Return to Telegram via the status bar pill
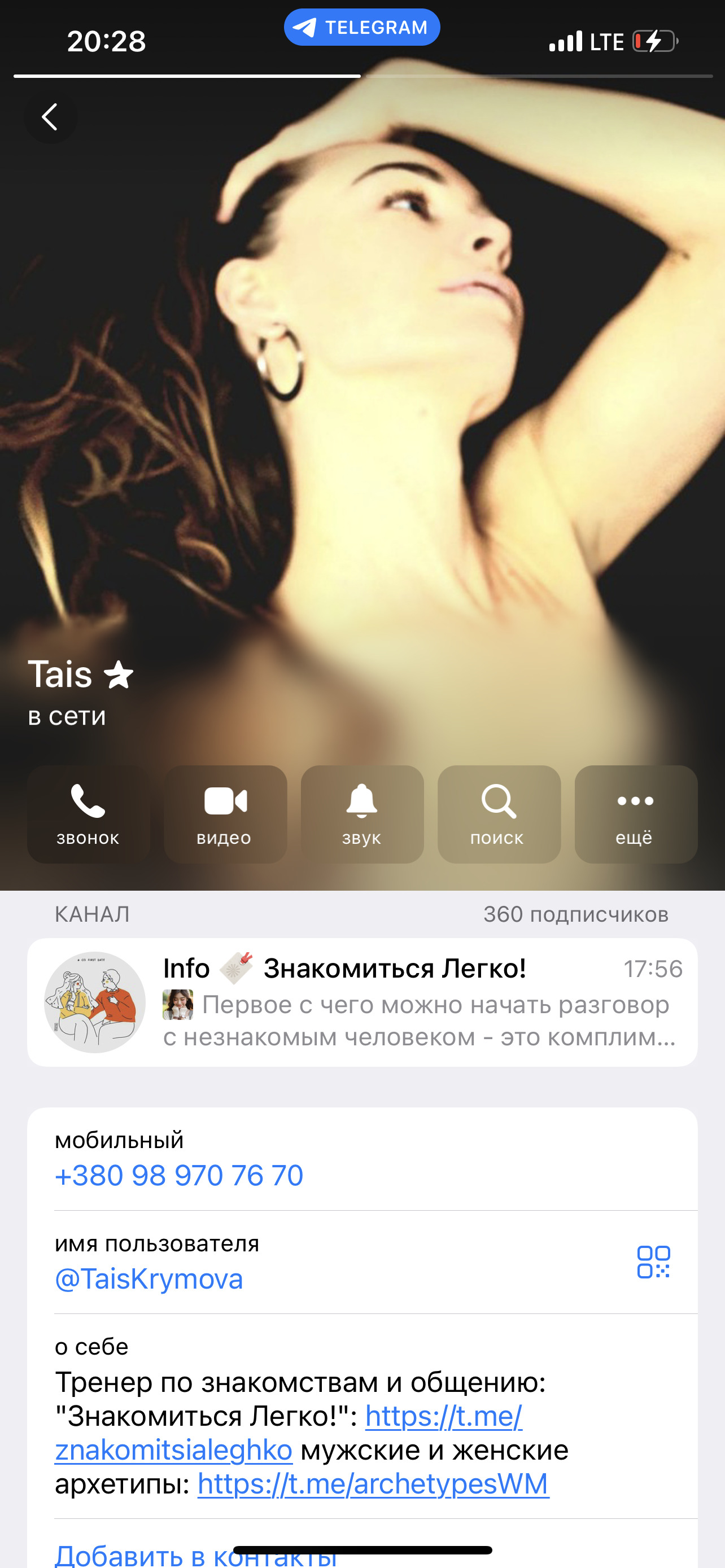The image size is (725, 1568). 361,28
